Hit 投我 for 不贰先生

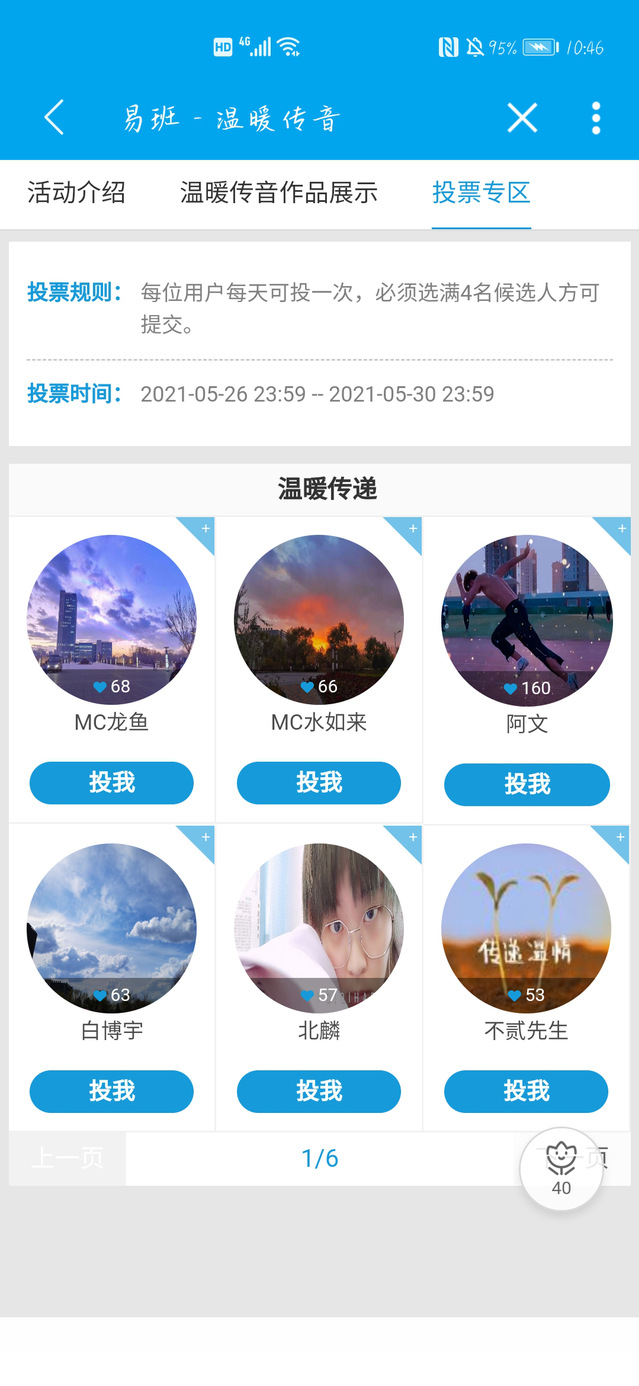(526, 1091)
